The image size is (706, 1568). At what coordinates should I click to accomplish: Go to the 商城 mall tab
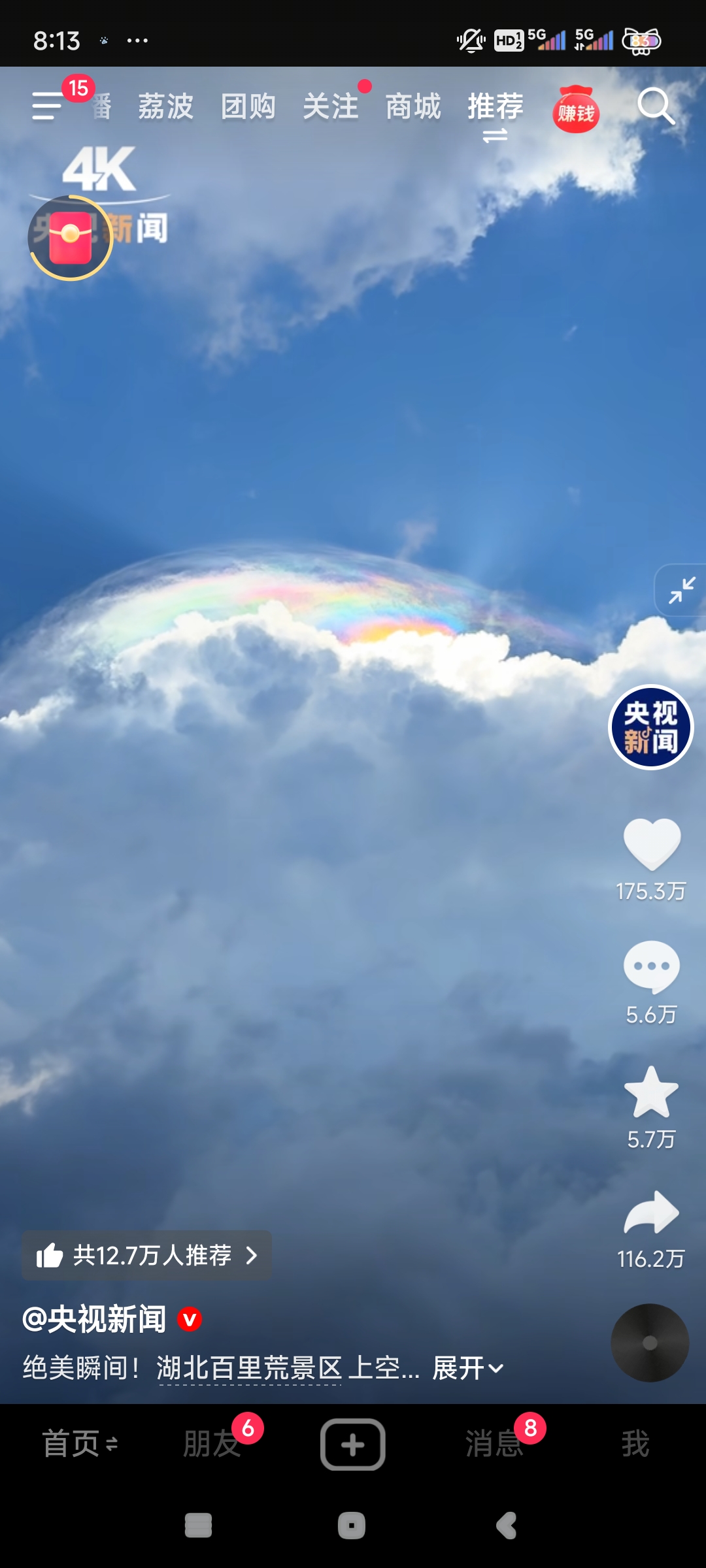point(413,106)
